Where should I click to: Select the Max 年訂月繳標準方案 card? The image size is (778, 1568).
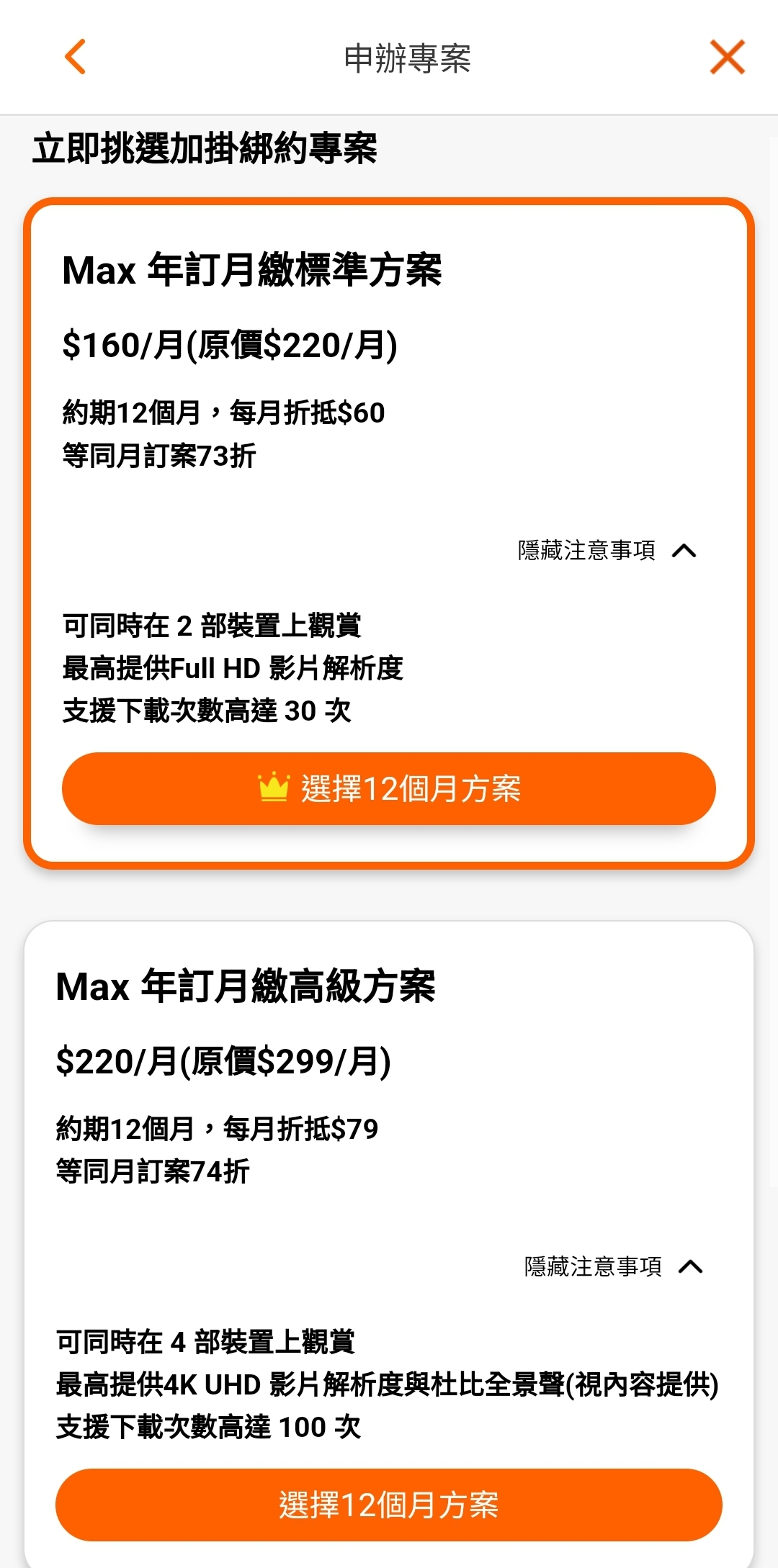coord(389,533)
